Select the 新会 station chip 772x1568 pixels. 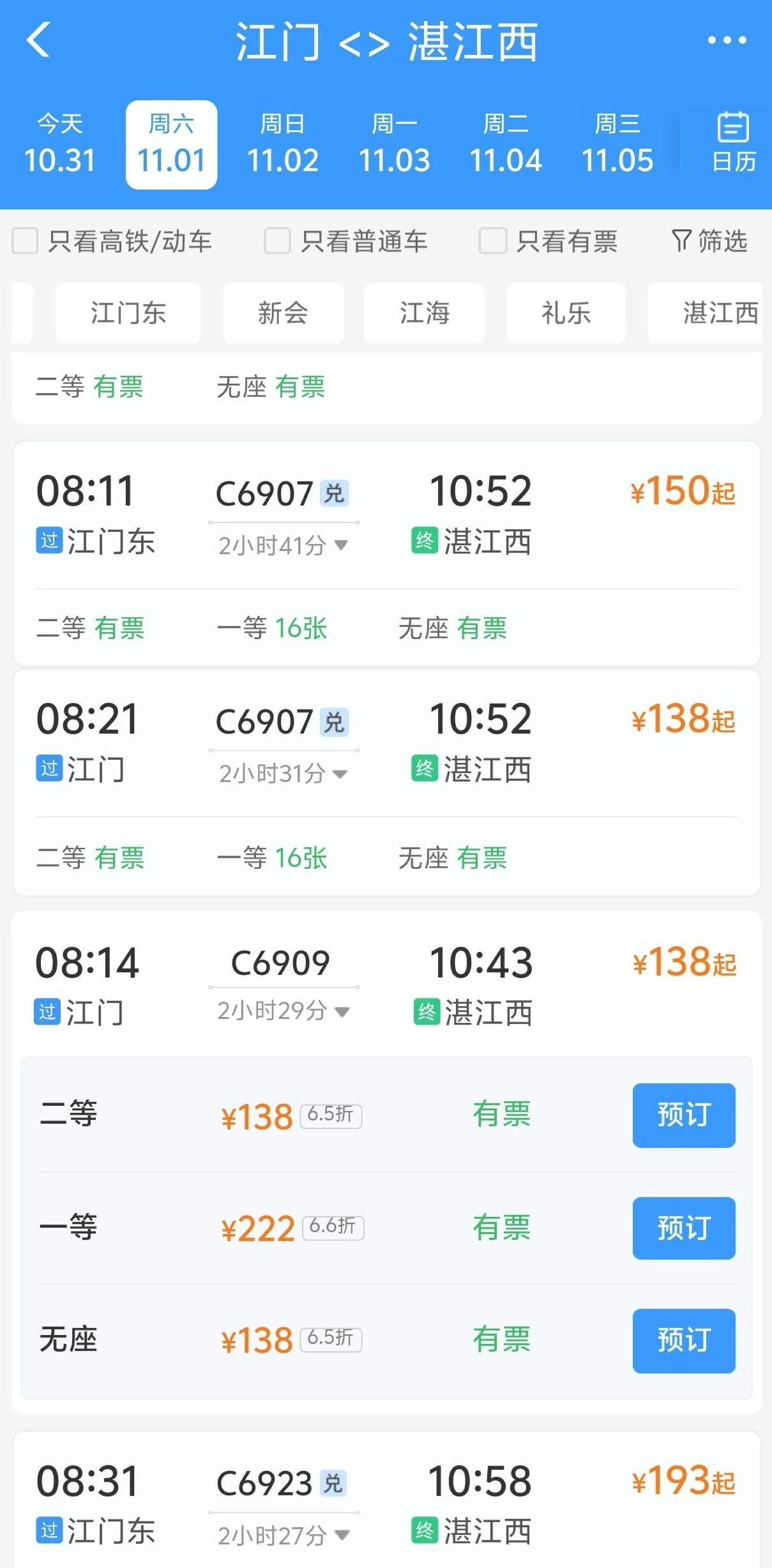[283, 313]
